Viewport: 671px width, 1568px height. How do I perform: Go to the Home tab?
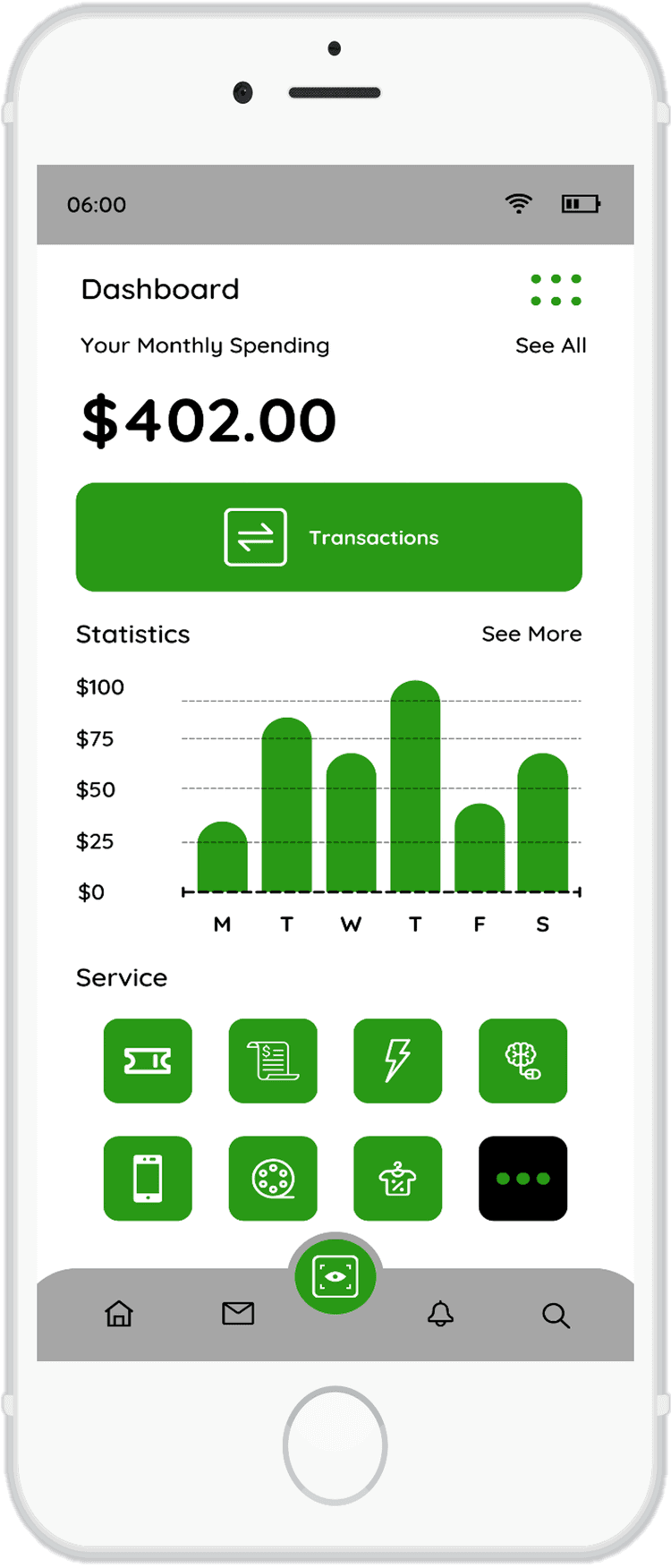pos(119,1314)
